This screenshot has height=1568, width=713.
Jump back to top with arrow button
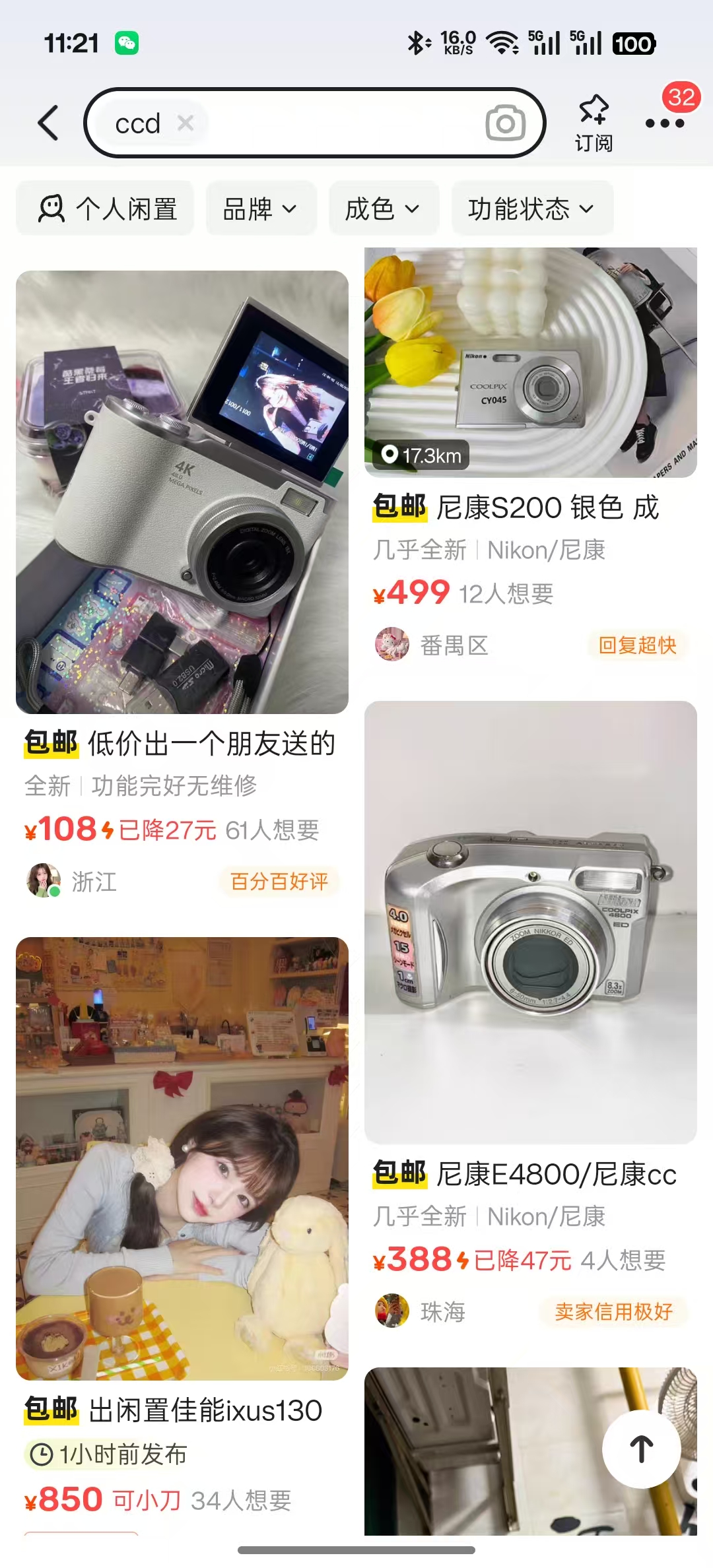pos(641,1449)
